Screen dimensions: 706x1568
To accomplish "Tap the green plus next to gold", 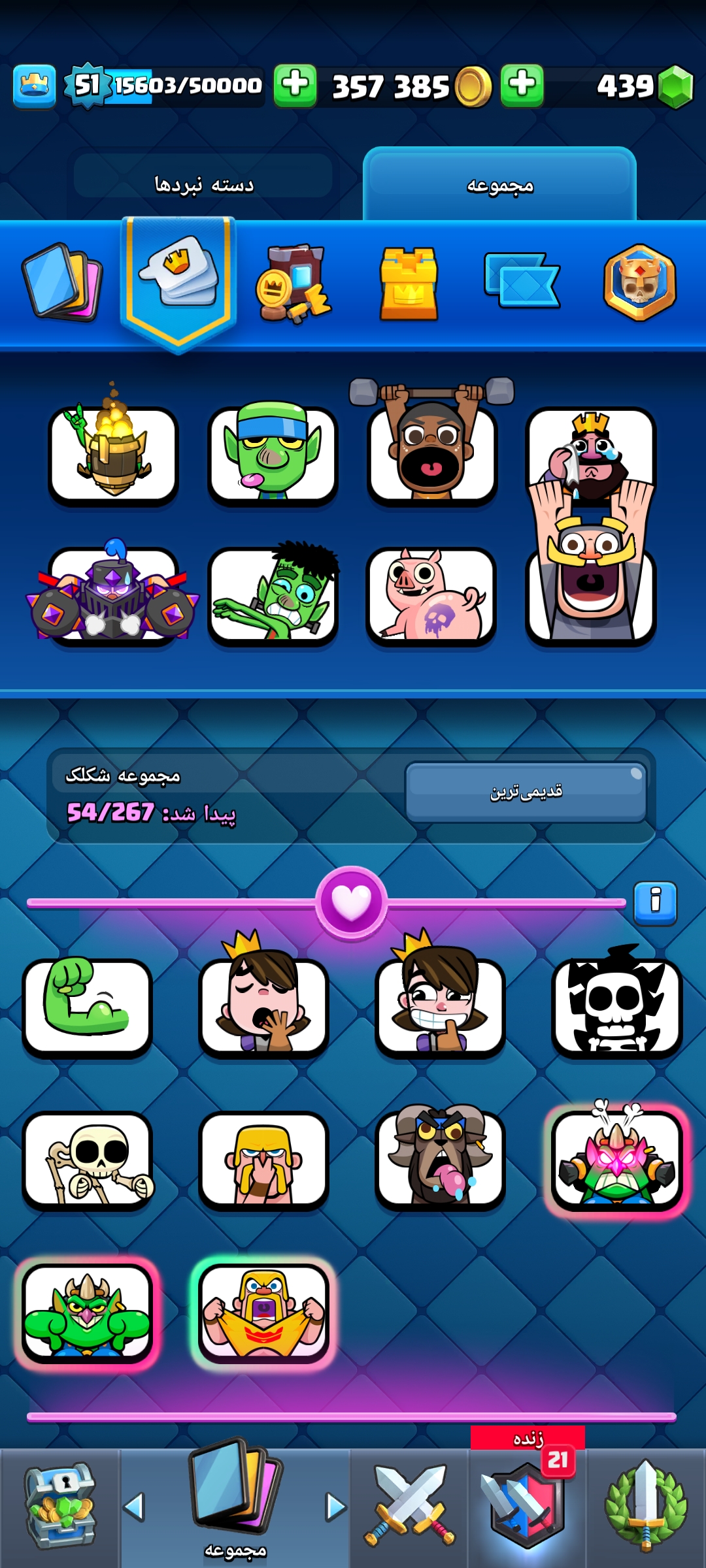I will (295, 86).
